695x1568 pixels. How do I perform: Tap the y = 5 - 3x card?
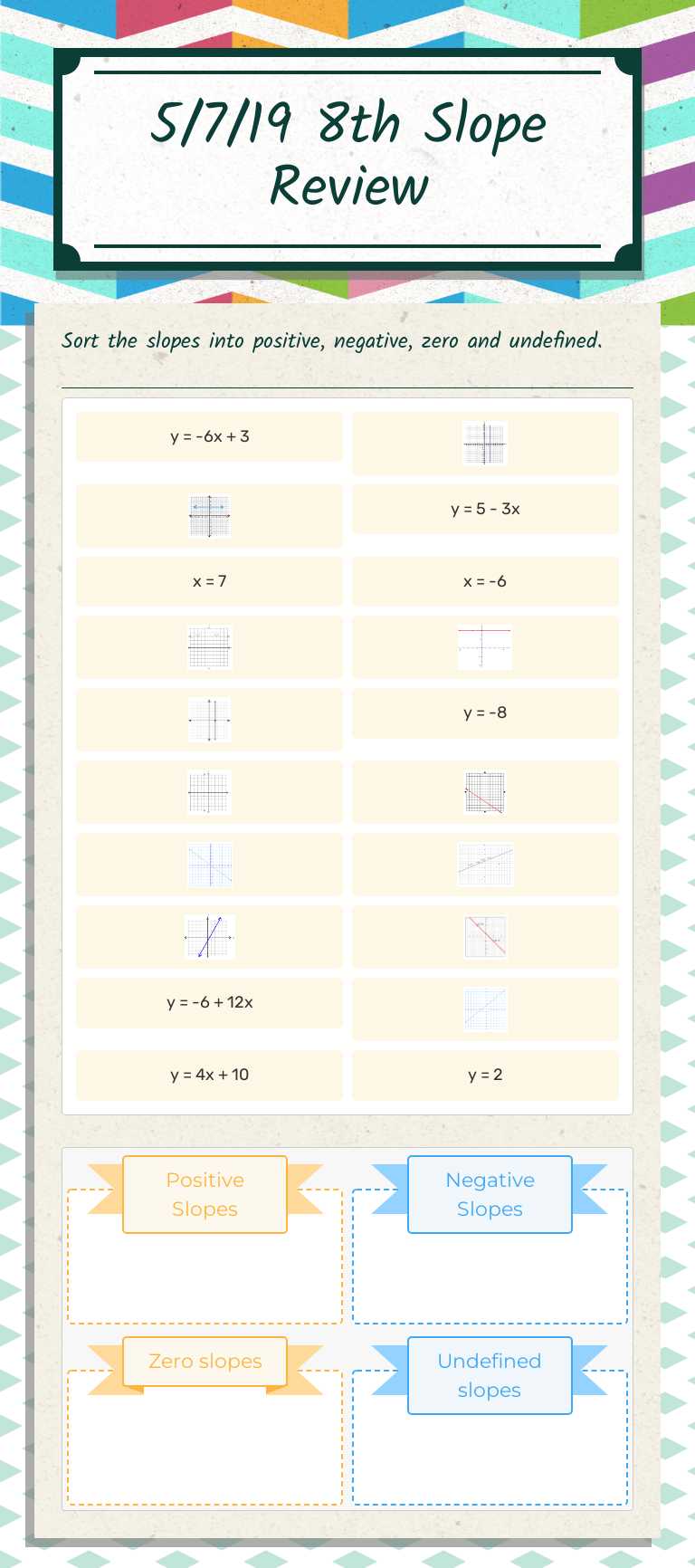[x=485, y=509]
